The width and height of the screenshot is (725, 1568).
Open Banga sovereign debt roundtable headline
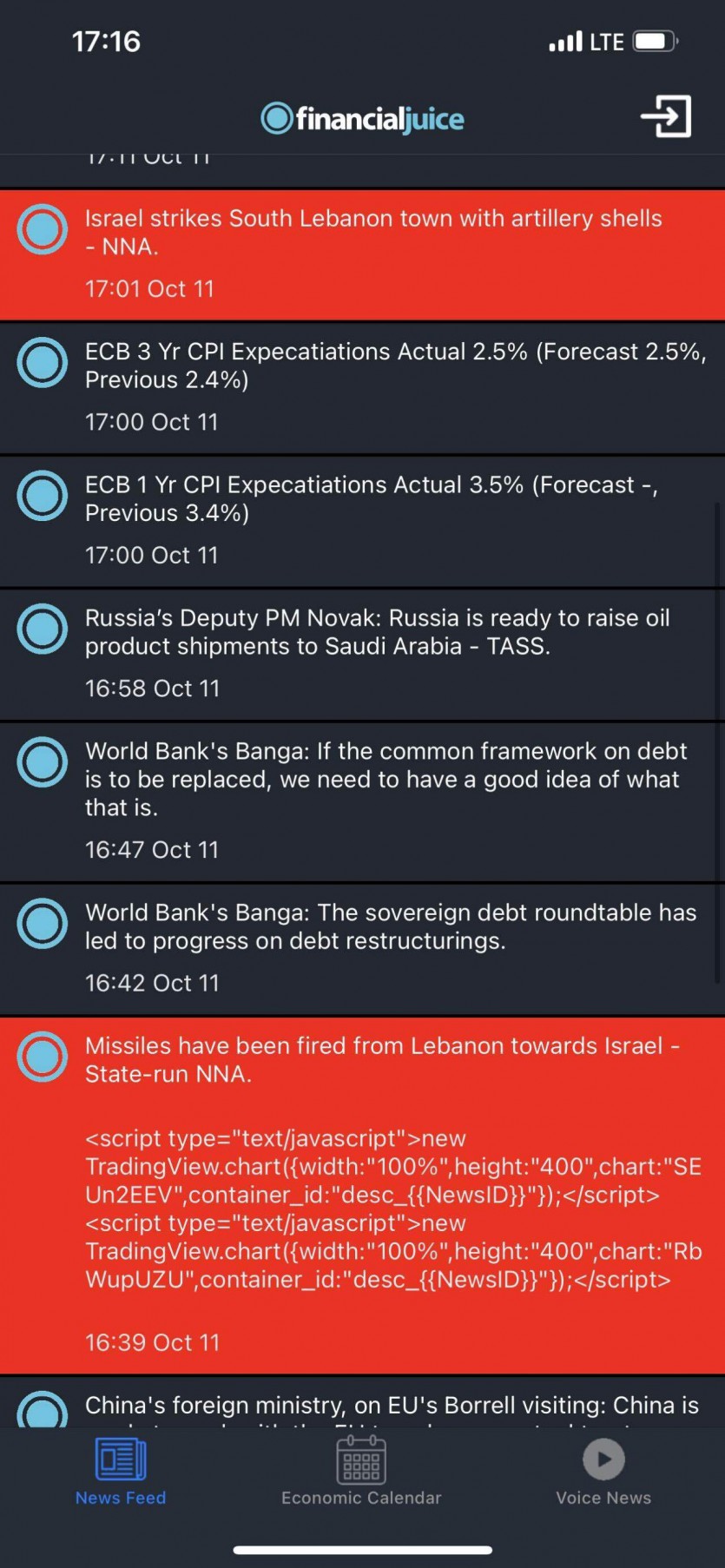click(x=390, y=926)
